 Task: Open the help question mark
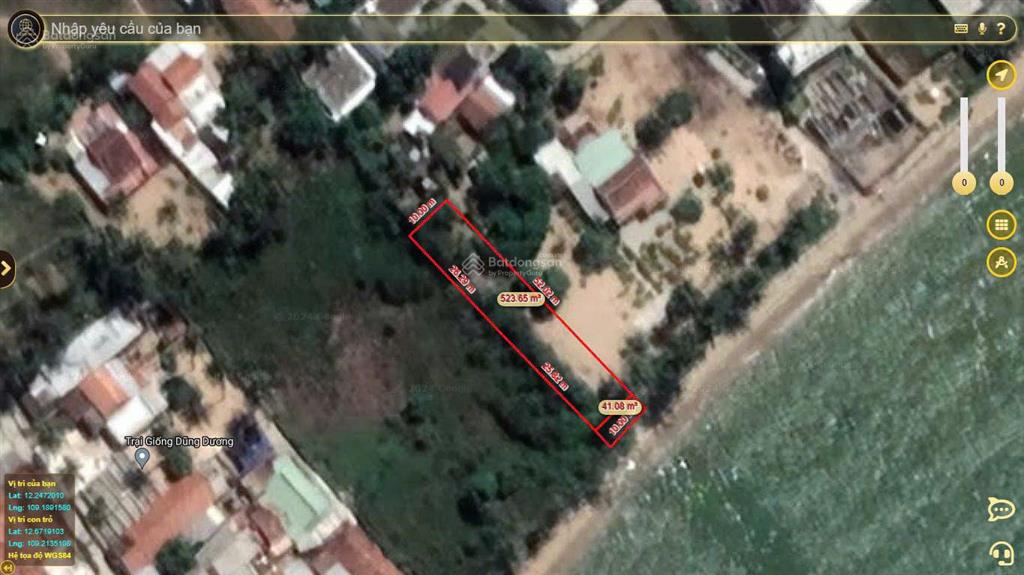click(x=1001, y=28)
